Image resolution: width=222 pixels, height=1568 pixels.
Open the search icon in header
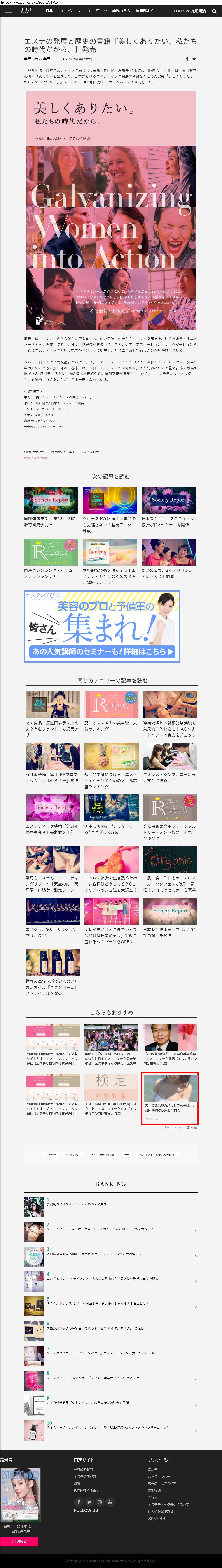213,11
